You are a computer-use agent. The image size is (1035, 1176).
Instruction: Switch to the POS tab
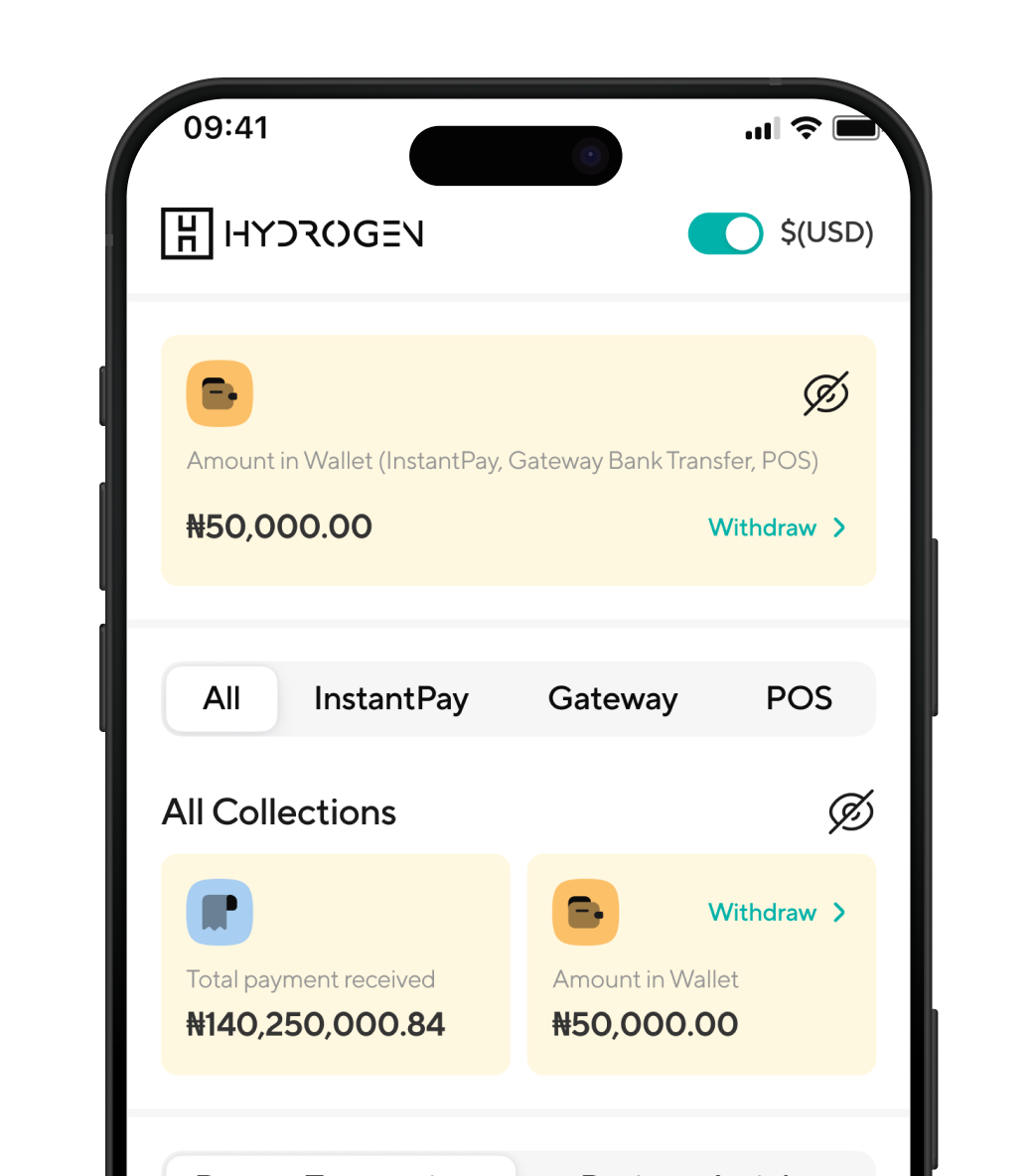(799, 699)
